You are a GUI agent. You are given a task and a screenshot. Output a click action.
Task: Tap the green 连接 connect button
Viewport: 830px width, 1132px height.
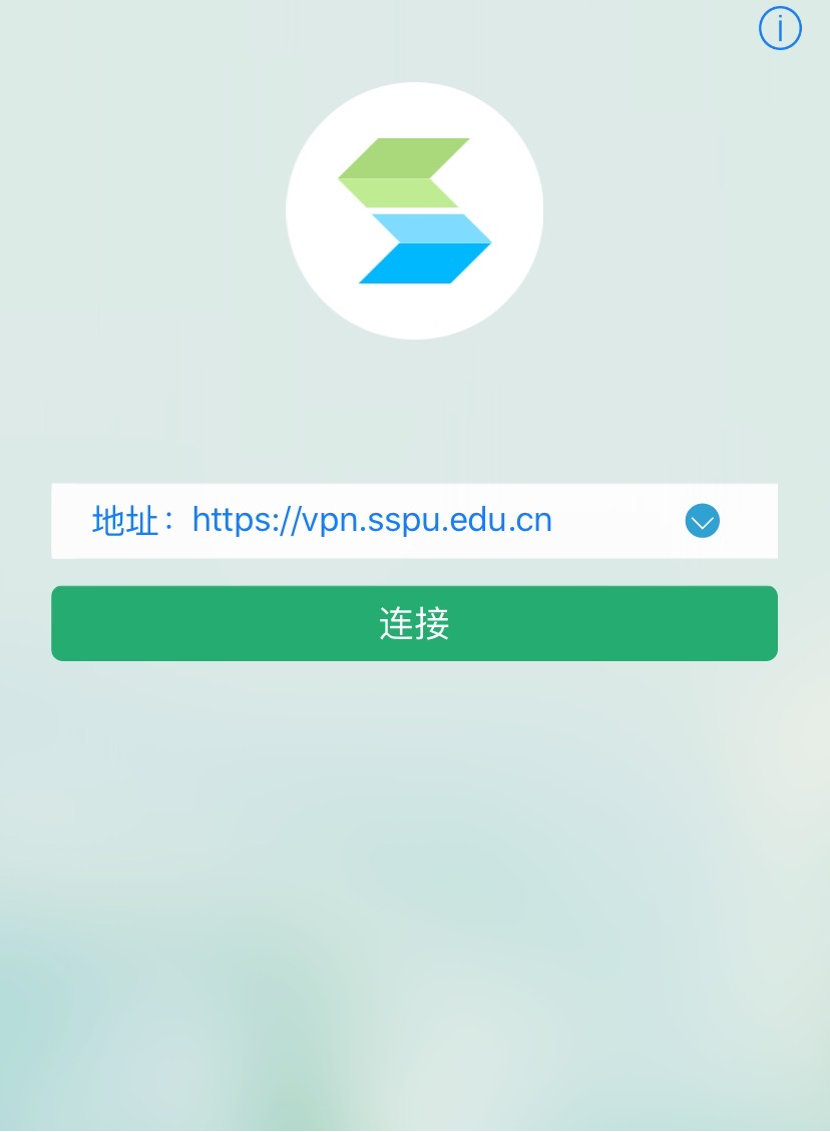pos(414,623)
